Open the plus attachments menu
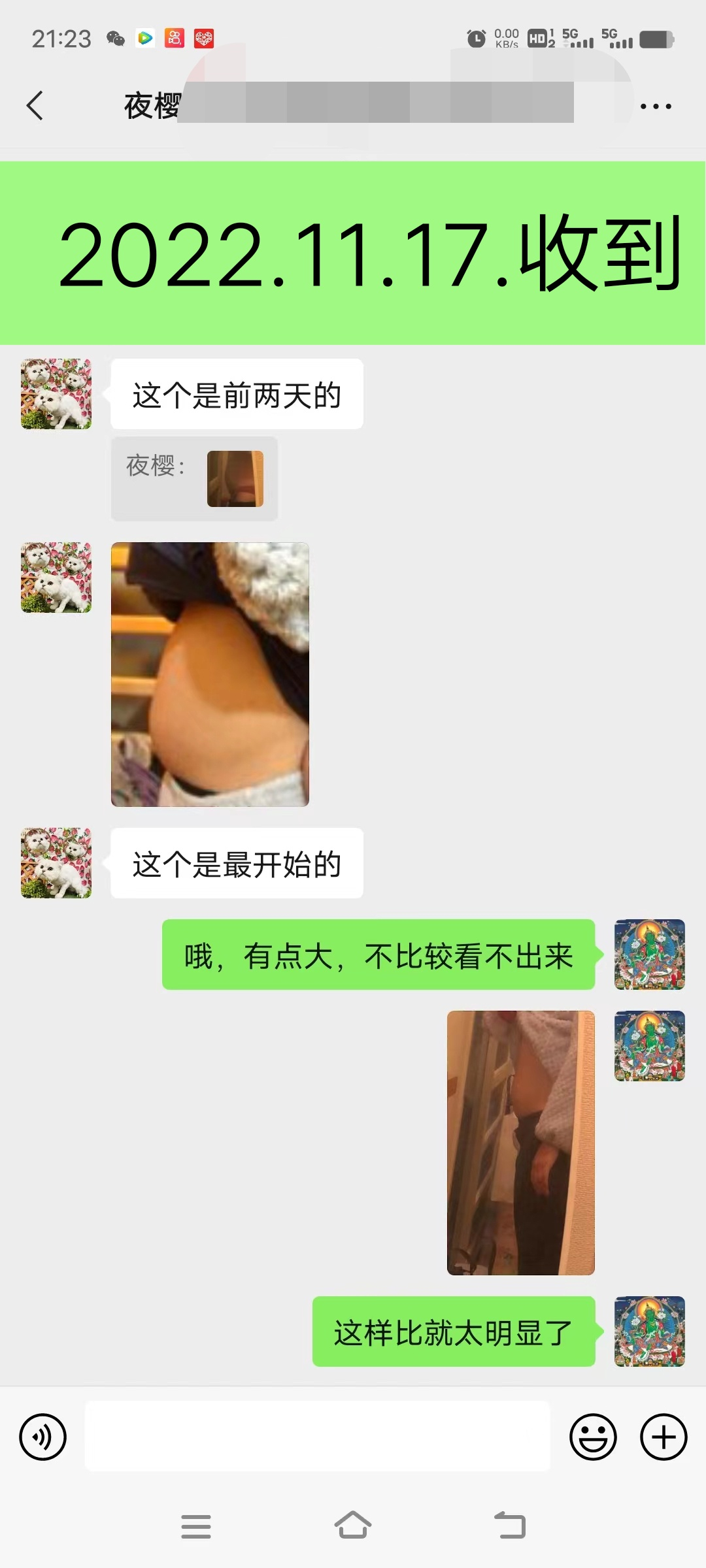Viewport: 706px width, 1568px height. [663, 1437]
